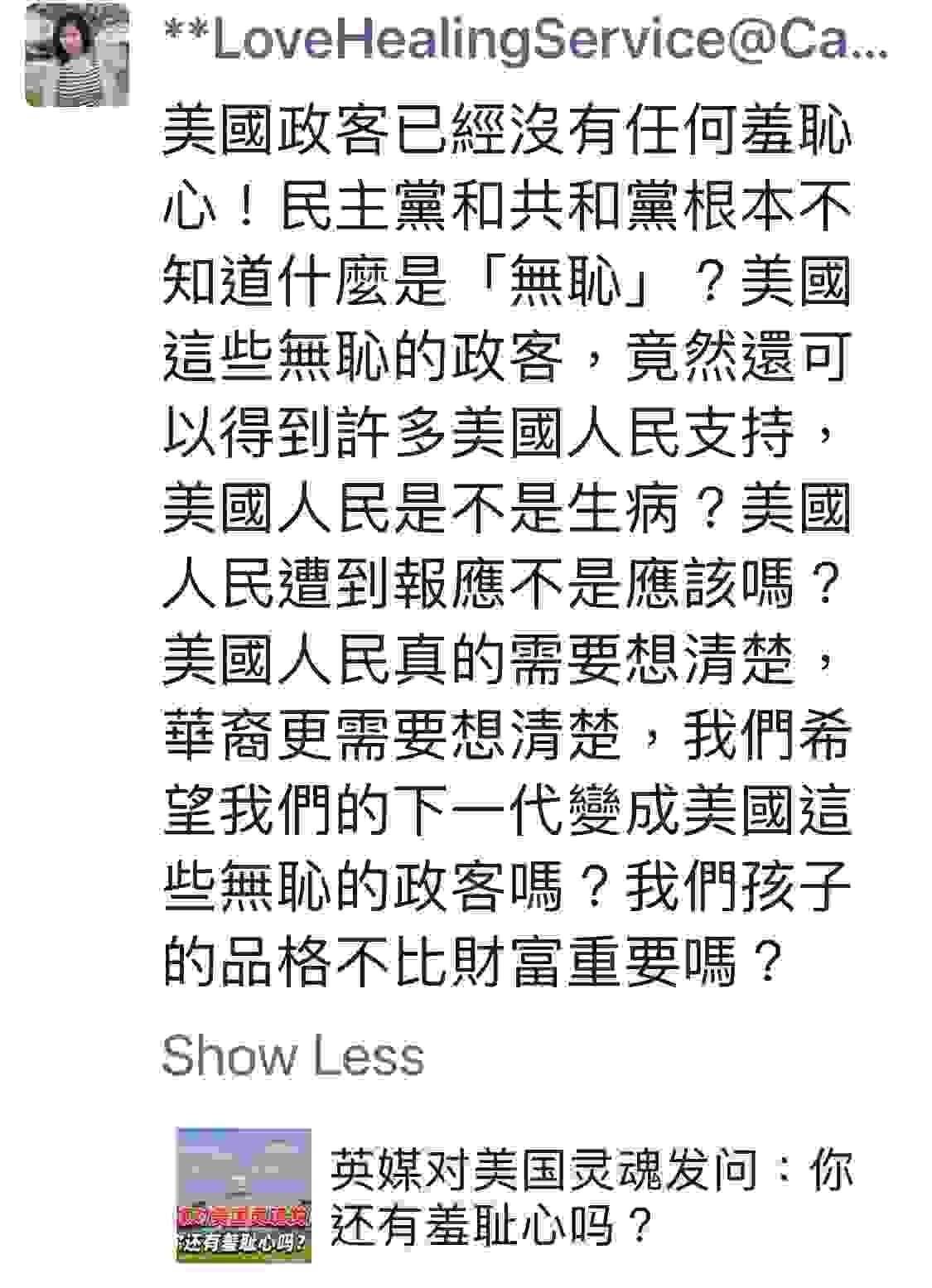Collapse the comment with Show Less
This screenshot has height=1288, width=932.
[x=292, y=1056]
